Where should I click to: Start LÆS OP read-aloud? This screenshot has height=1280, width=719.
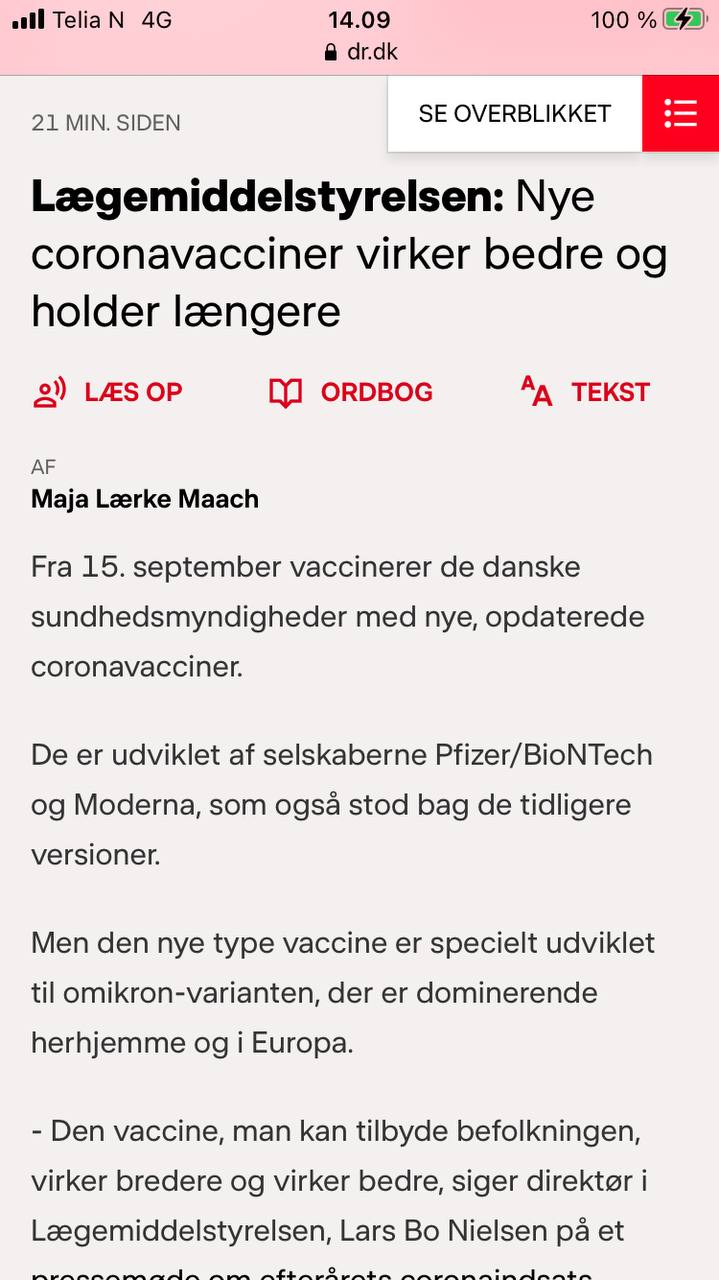pos(108,392)
